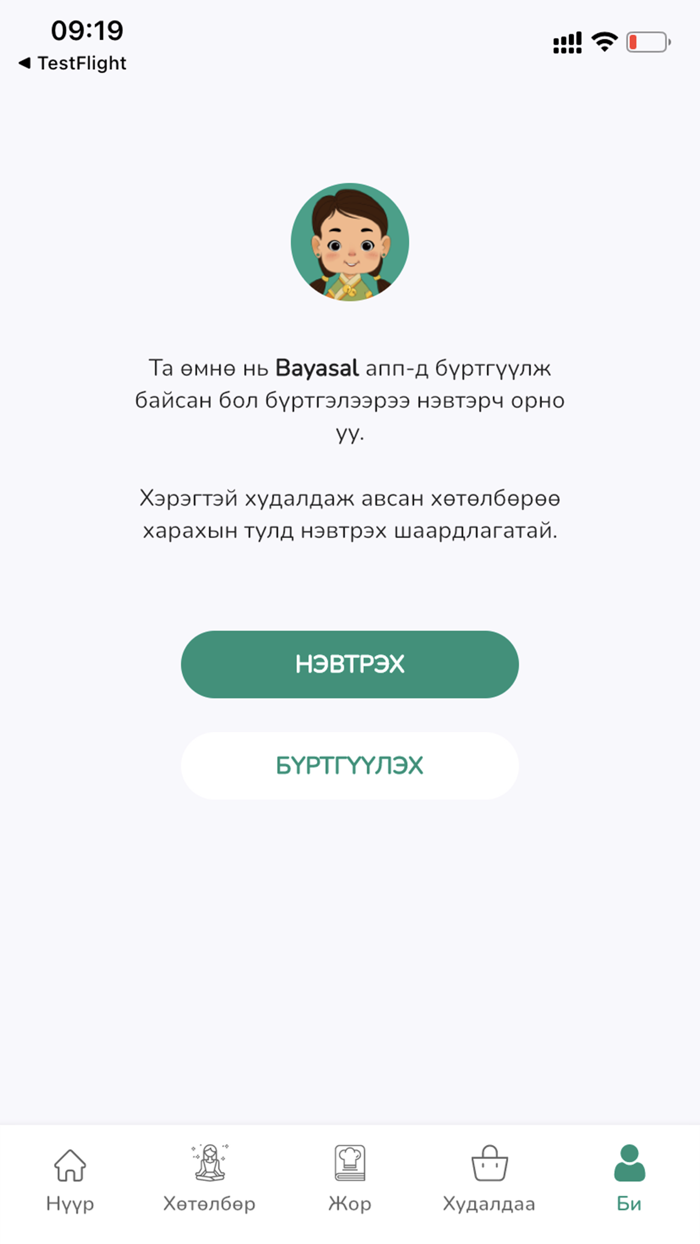Tap the НЭВТРЭХ login button

(x=350, y=664)
